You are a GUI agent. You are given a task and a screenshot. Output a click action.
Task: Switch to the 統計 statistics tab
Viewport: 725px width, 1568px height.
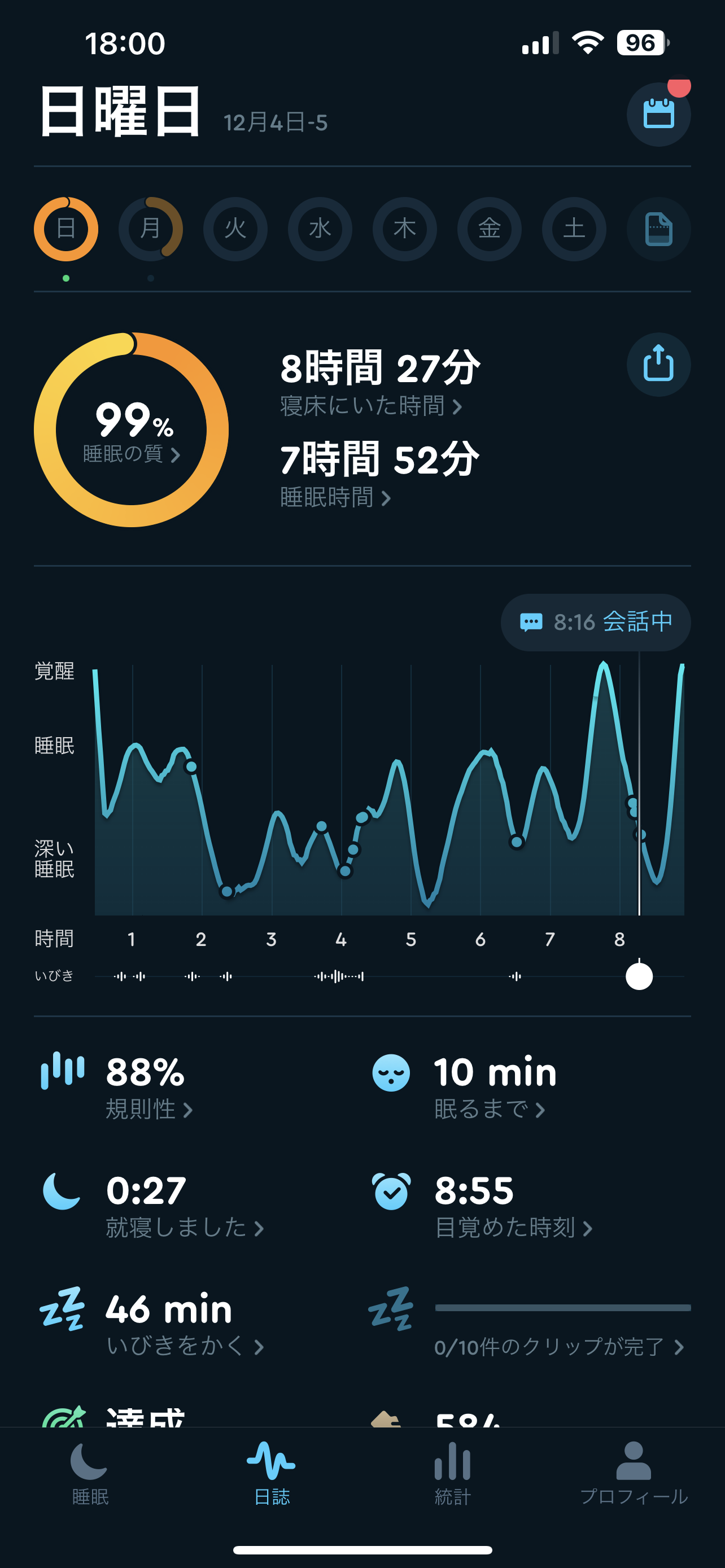(452, 1474)
